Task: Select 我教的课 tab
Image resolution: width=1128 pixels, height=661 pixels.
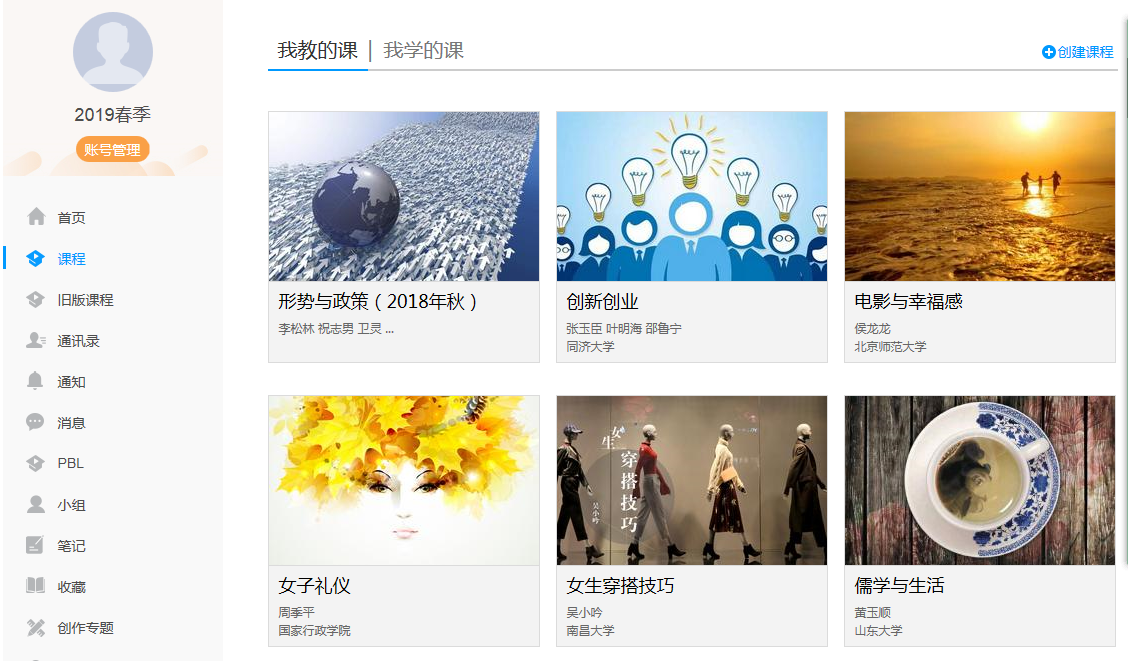Action: pyautogui.click(x=317, y=51)
